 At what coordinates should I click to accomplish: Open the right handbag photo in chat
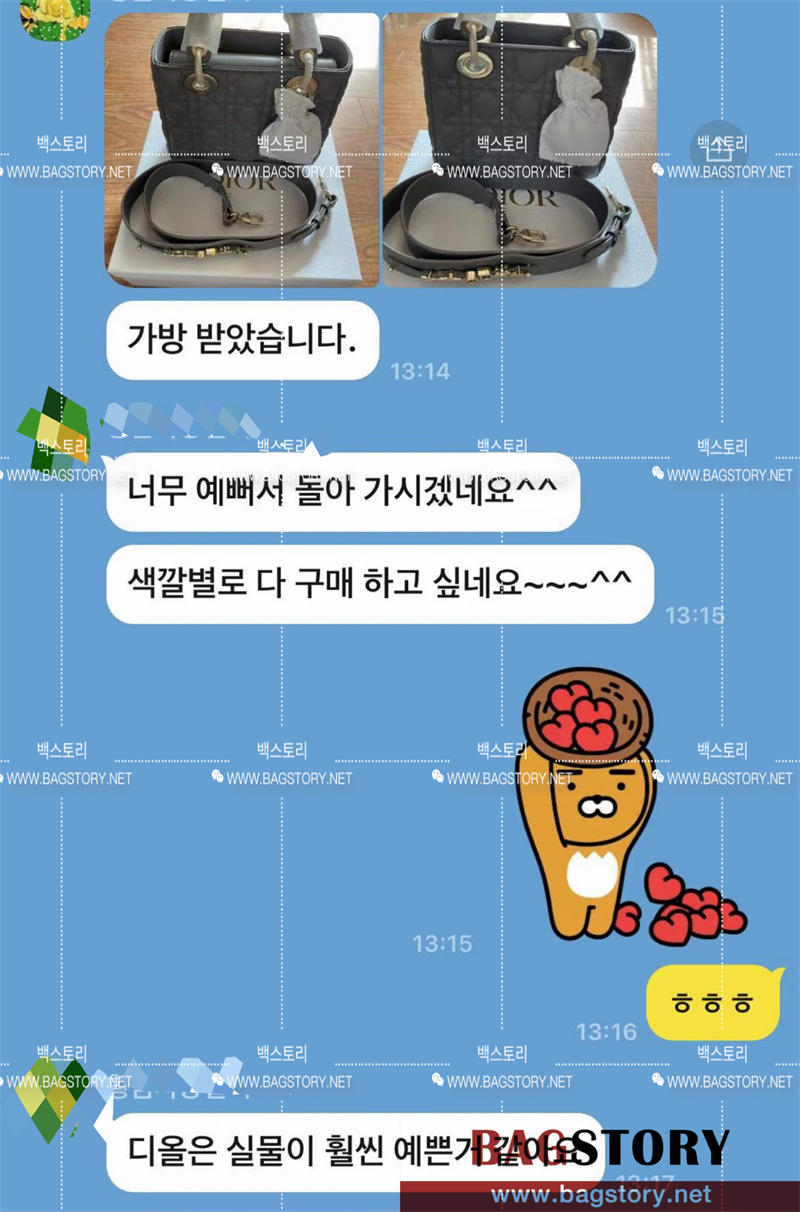click(520, 150)
